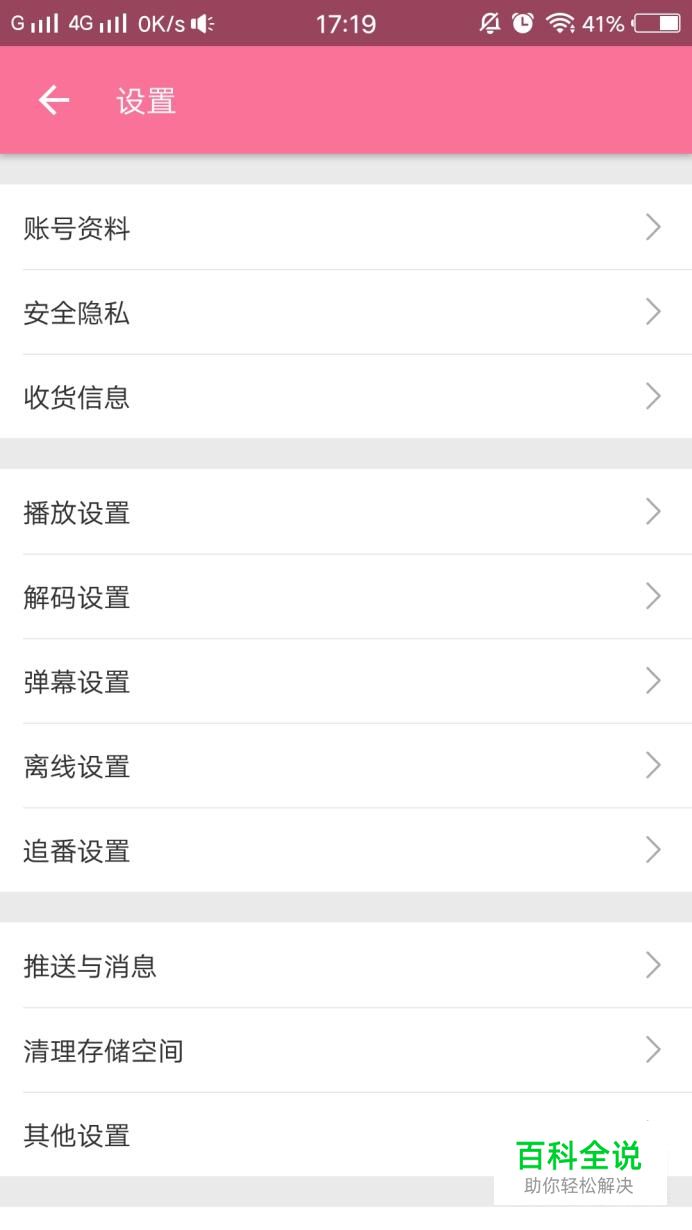
Task: Open 收货信息 shipping info
Action: tap(345, 397)
